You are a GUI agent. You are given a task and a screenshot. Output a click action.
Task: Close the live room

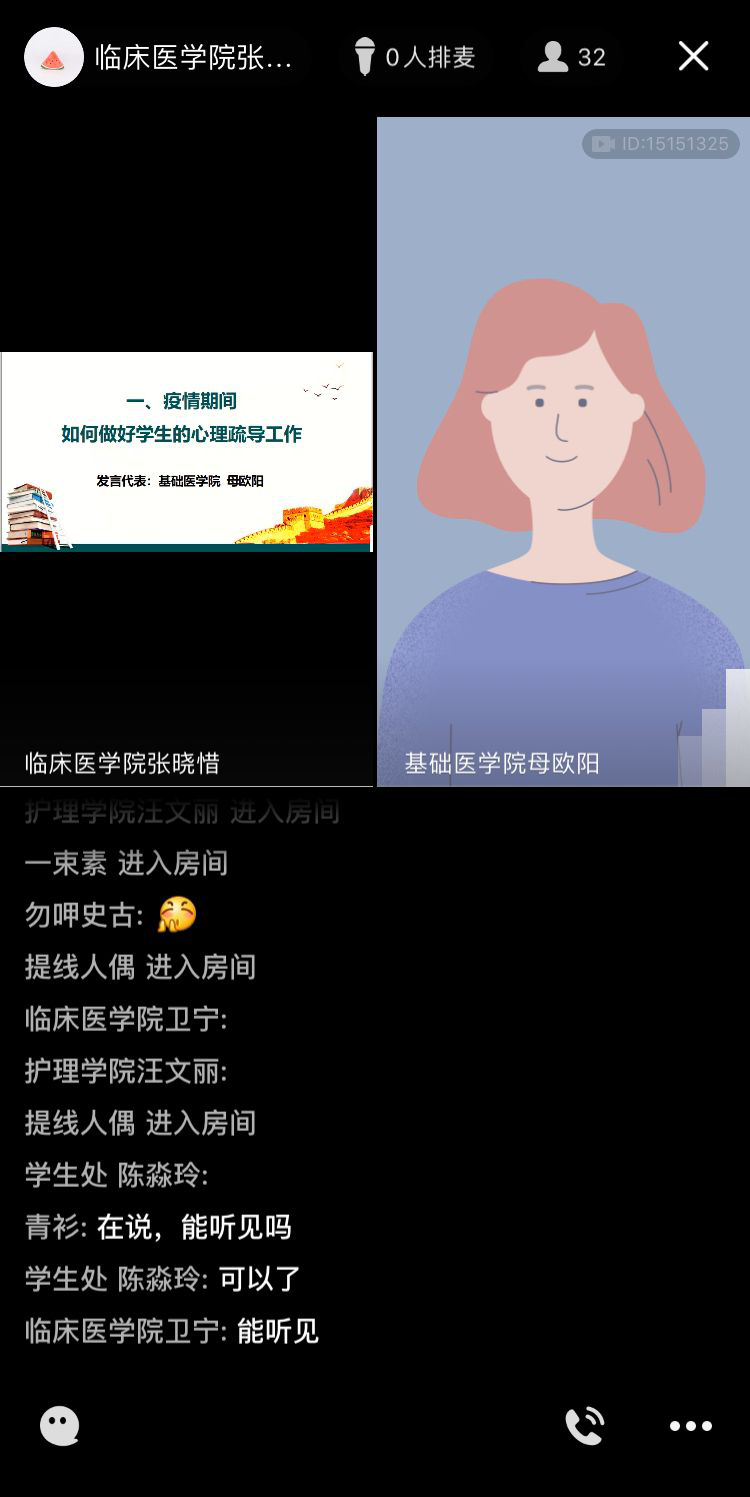pyautogui.click(x=693, y=57)
